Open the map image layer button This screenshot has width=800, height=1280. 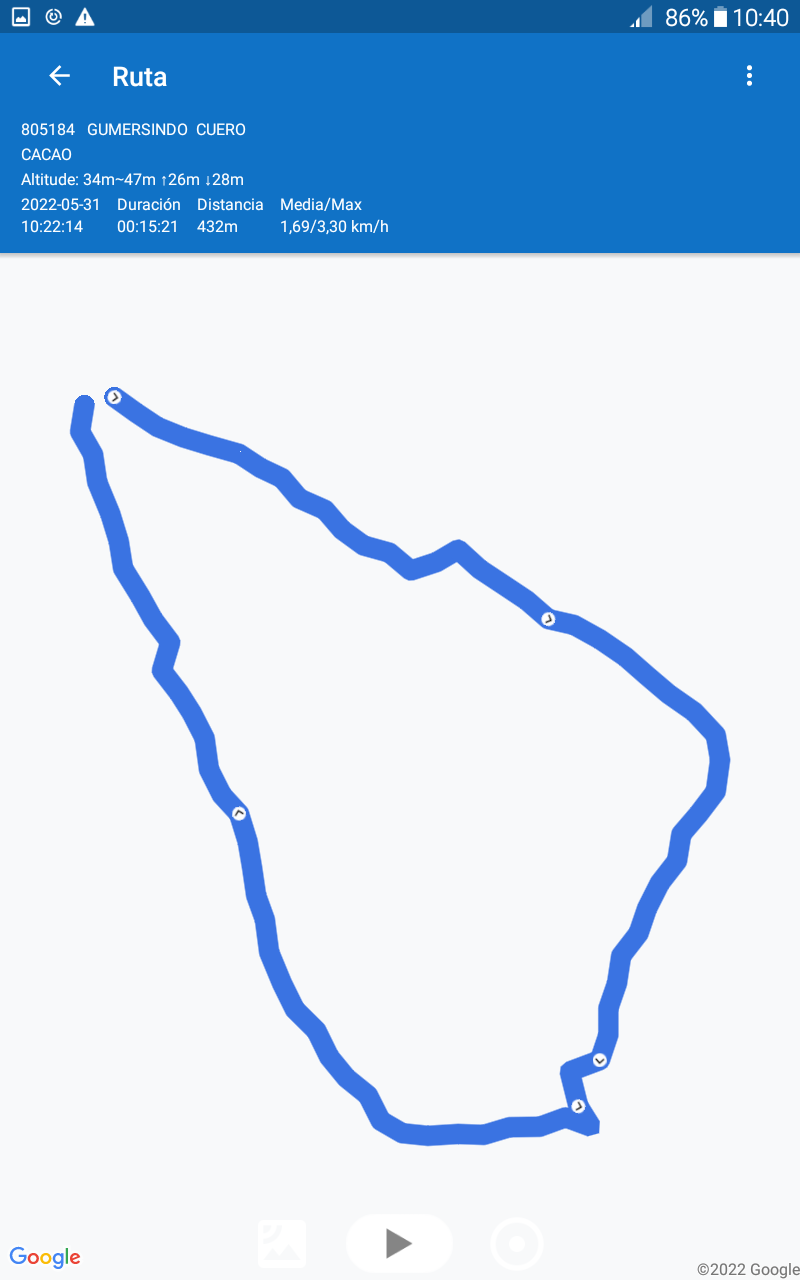pos(282,1243)
